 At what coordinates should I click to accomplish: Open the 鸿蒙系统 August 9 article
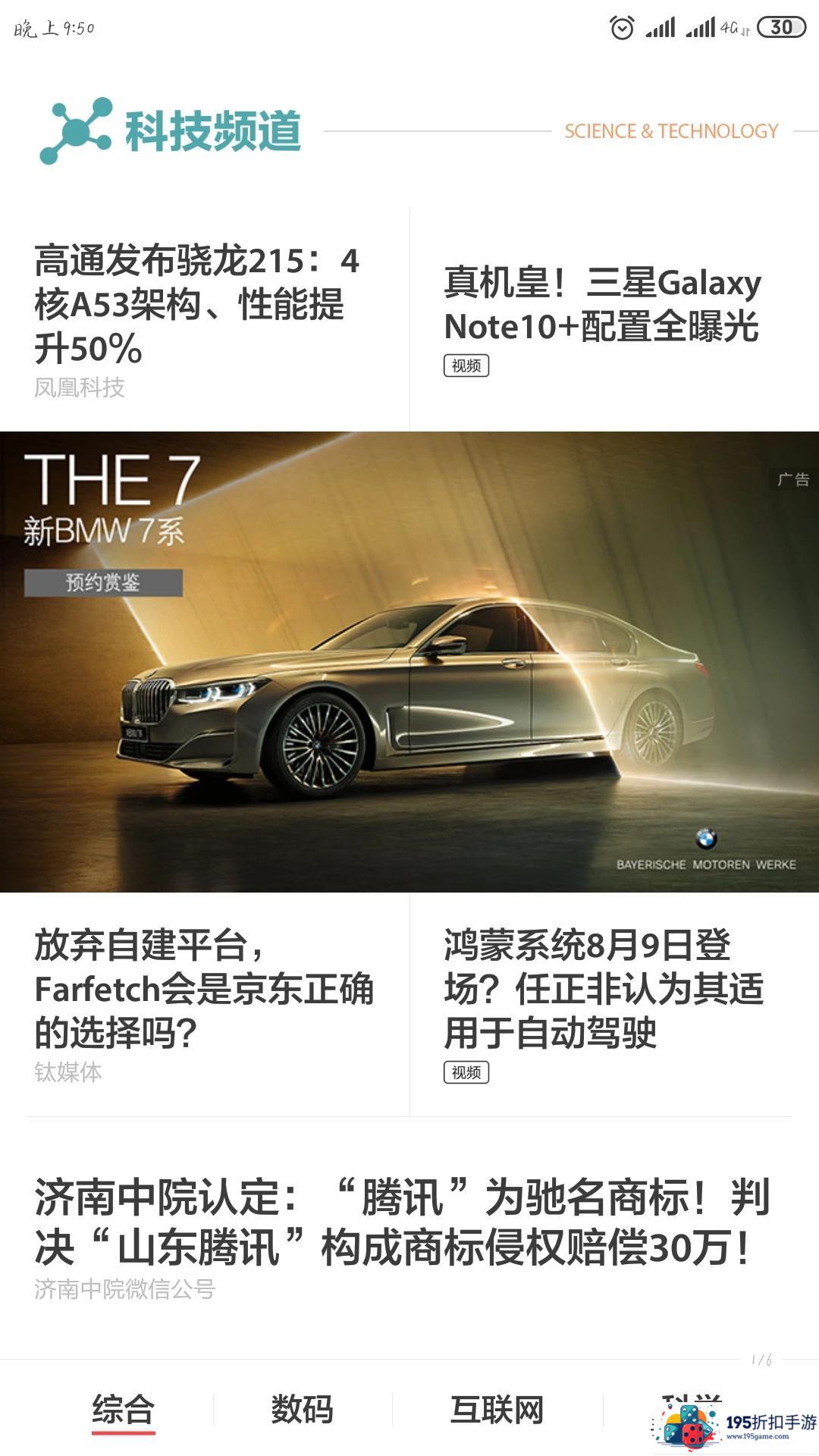click(602, 989)
